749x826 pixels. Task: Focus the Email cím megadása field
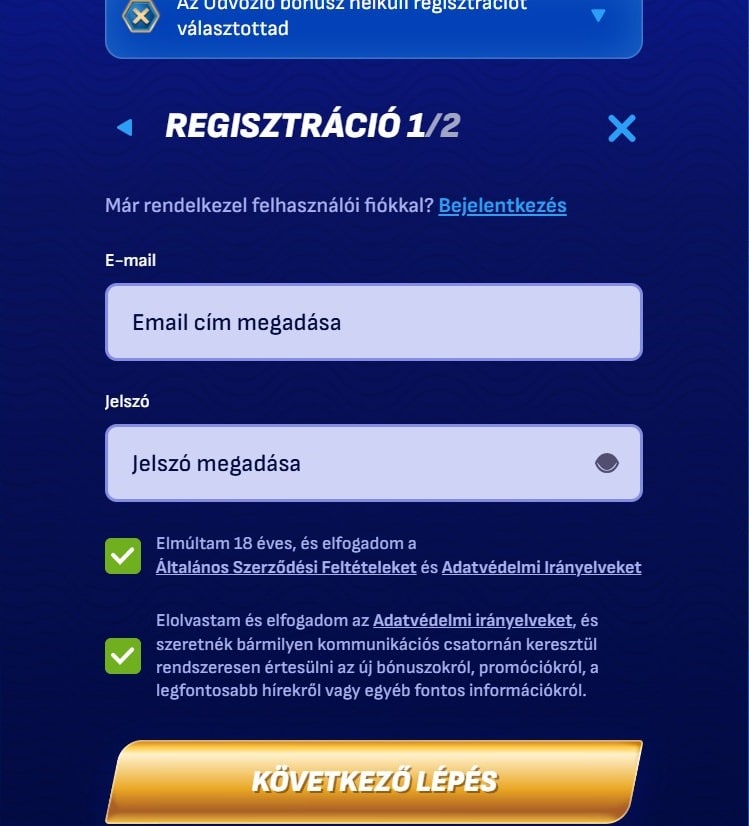[x=373, y=322]
